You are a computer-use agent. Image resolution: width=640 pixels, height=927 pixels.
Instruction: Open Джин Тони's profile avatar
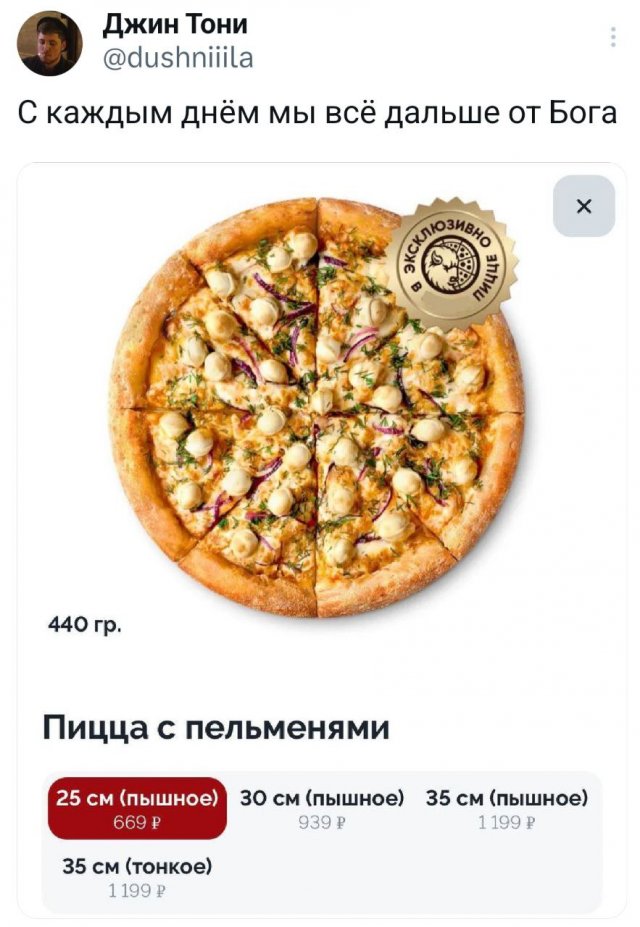[x=50, y=44]
